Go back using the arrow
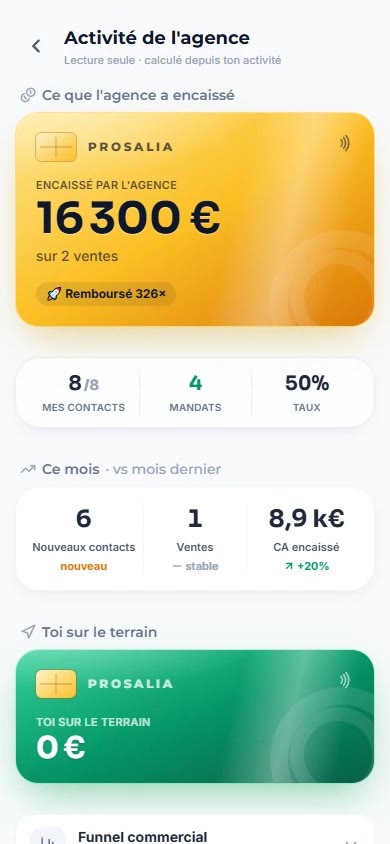The width and height of the screenshot is (390, 844). coord(36,46)
